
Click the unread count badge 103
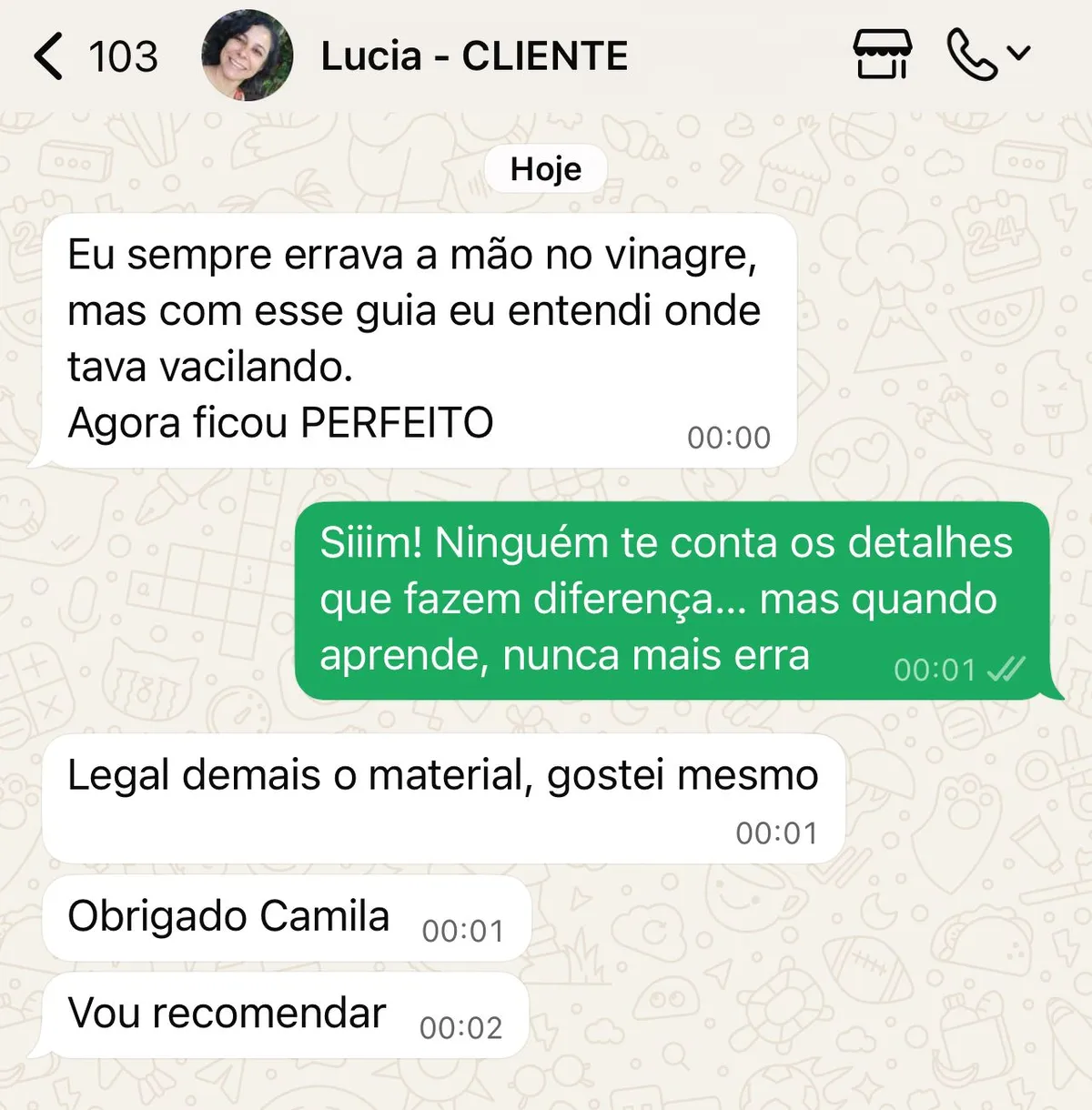point(123,55)
